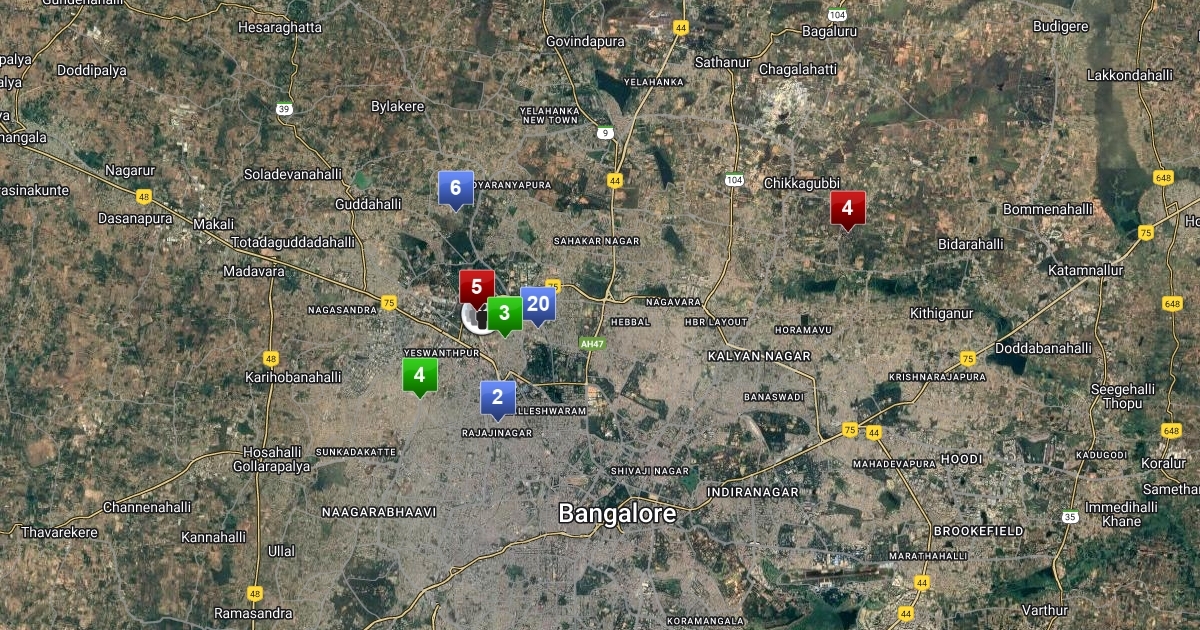Tap the round white people icon marker

475,318
